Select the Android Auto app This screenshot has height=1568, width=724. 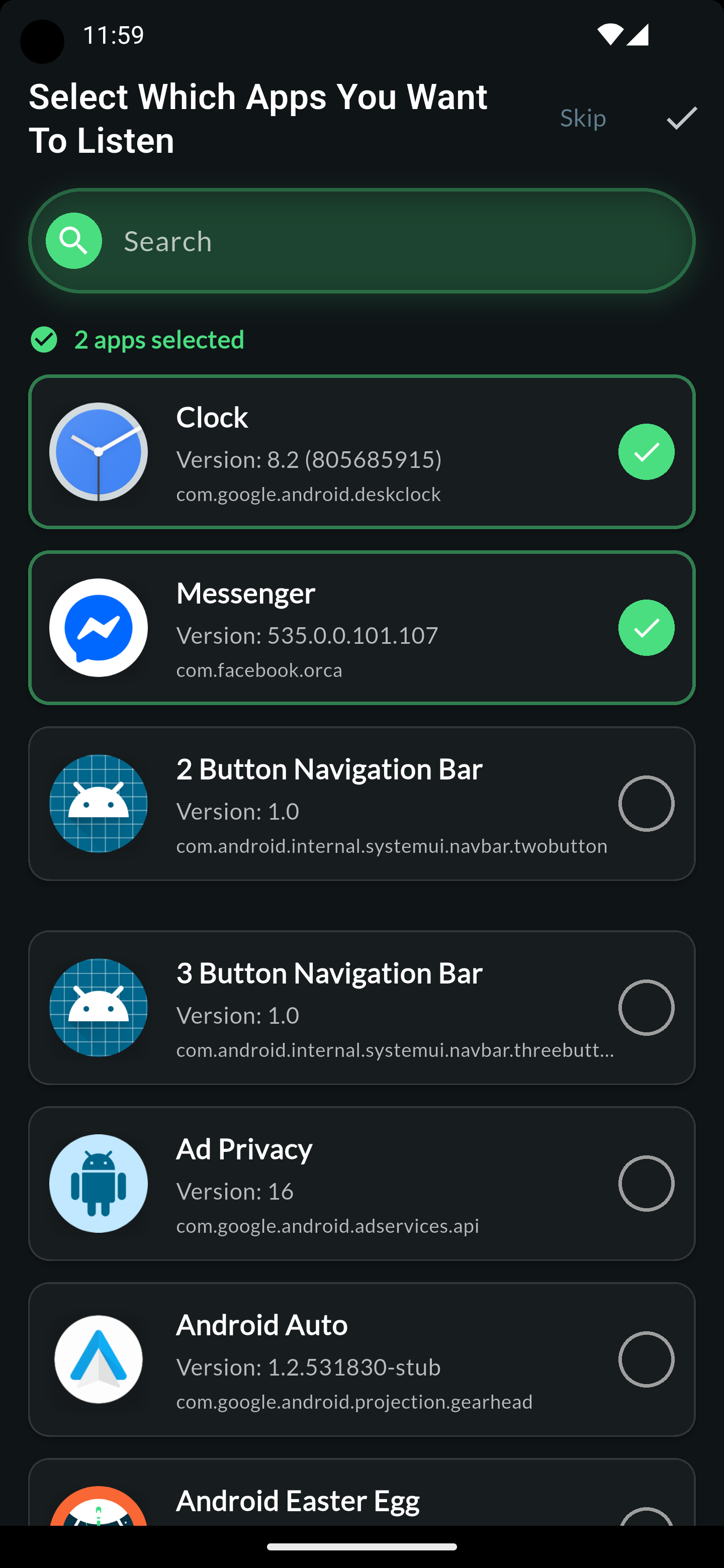(647, 1359)
